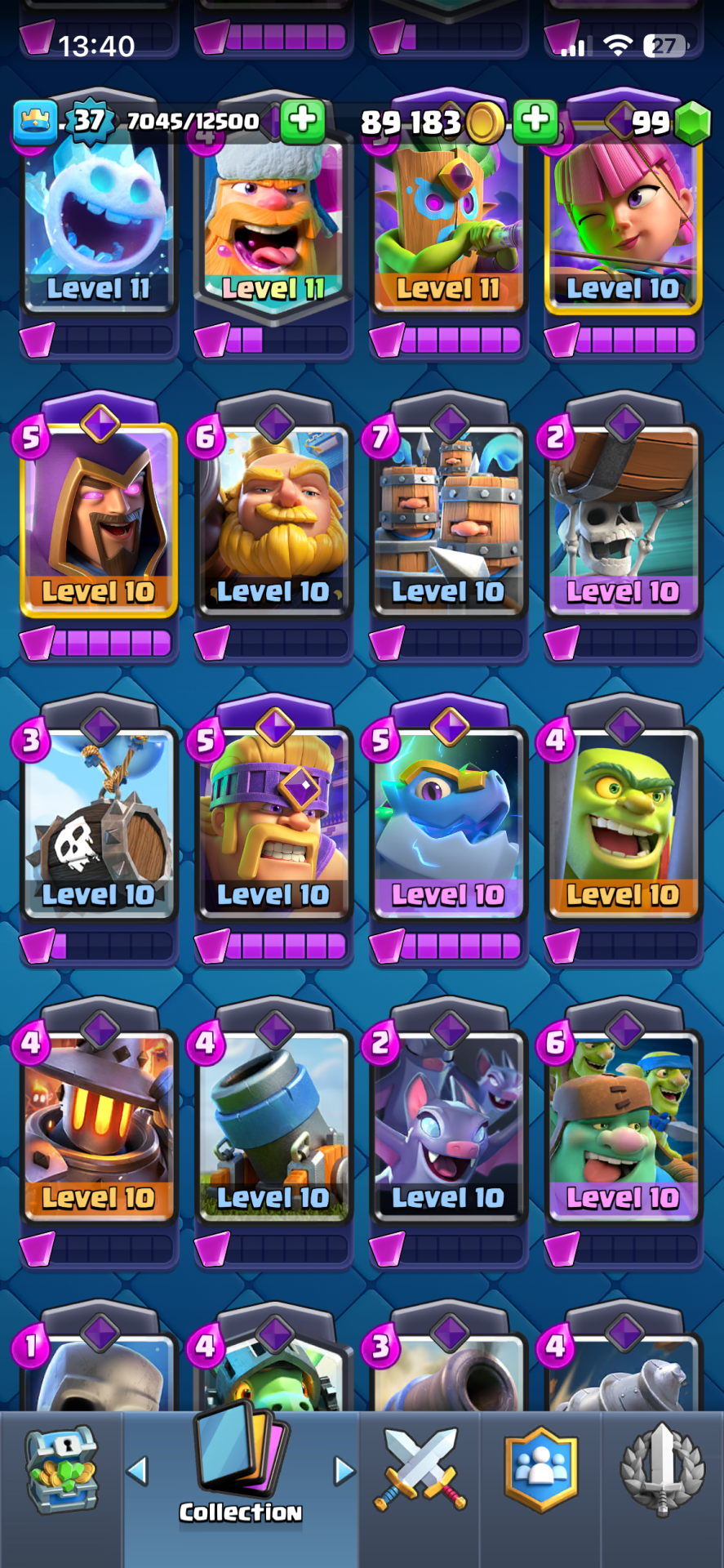The width and height of the screenshot is (724, 1568).
Task: Select the Skeleton Barrel balloon card
Action: coord(98,825)
